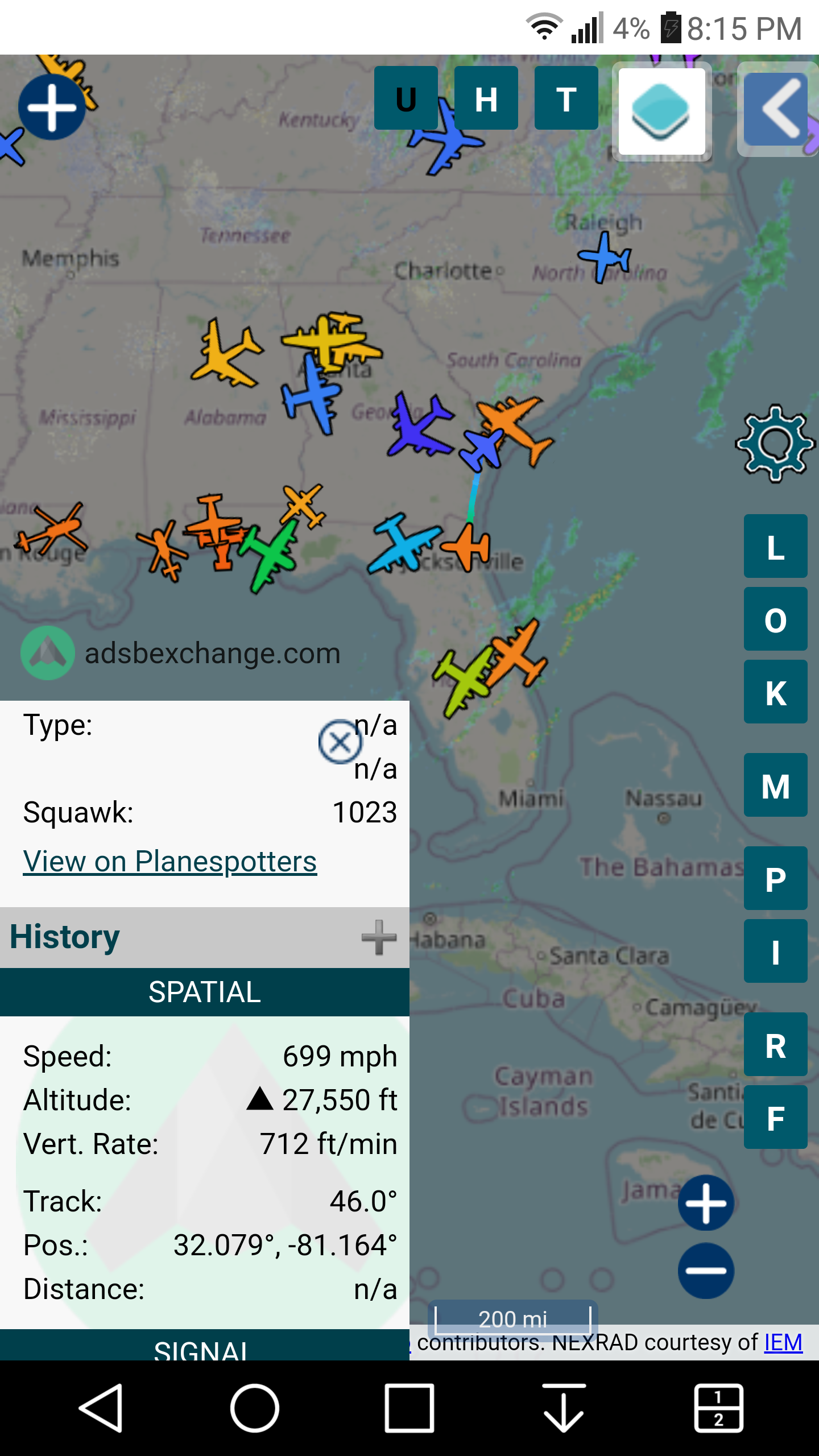This screenshot has height=1456, width=819.
Task: Tap the L map option button
Action: [x=776, y=546]
